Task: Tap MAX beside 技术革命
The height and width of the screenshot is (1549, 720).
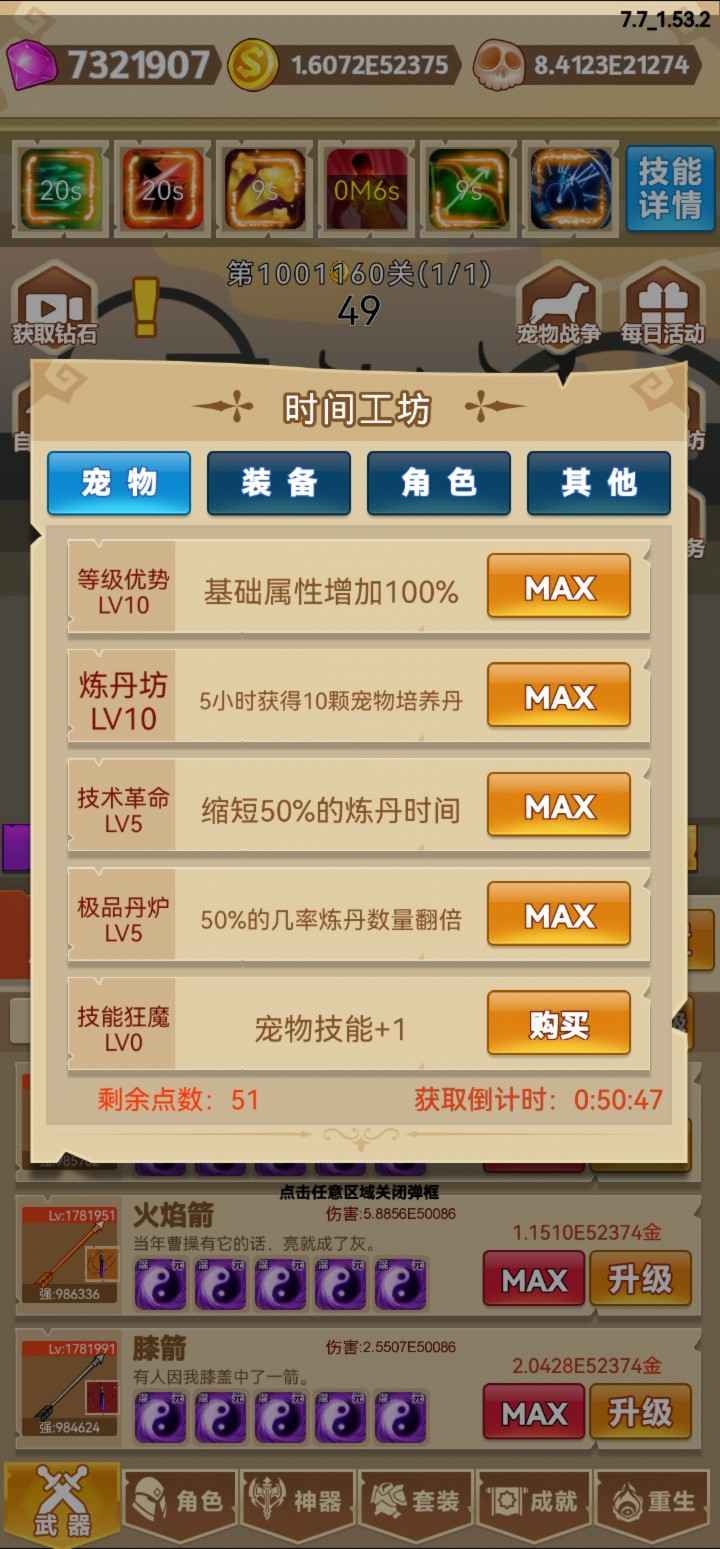Action: tap(558, 805)
